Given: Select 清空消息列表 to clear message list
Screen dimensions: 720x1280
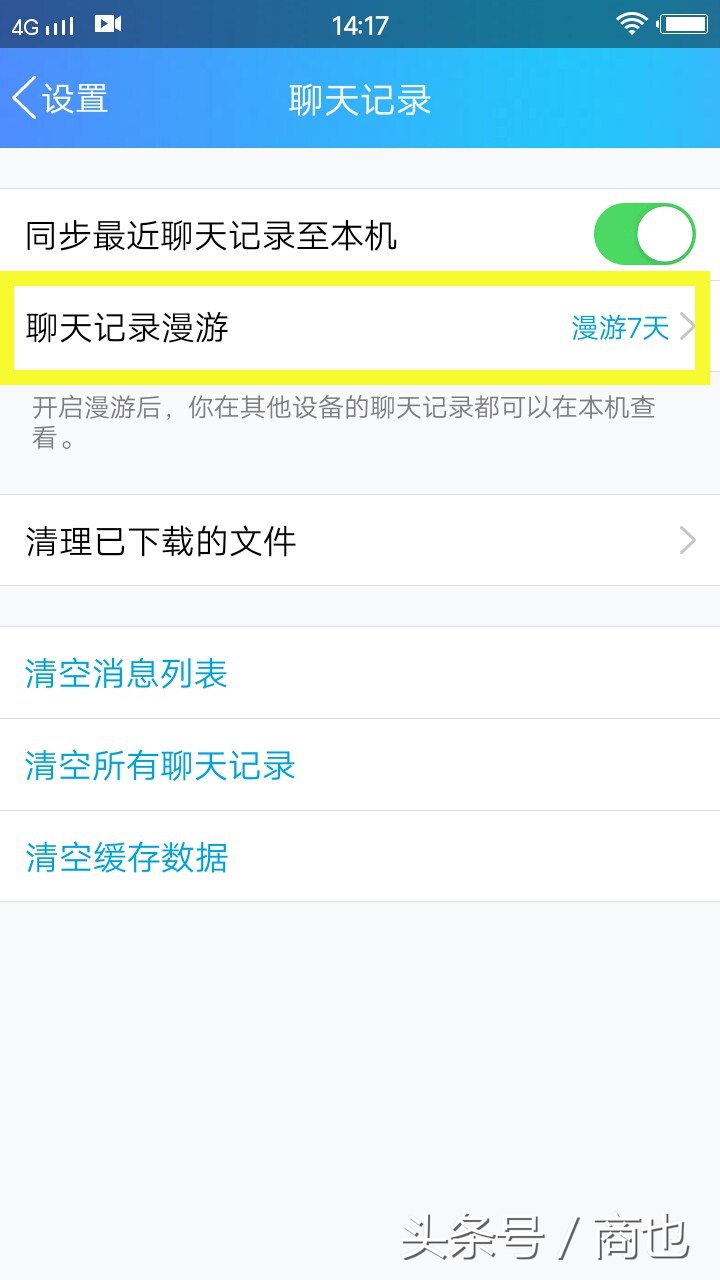Looking at the screenshot, I should point(126,674).
